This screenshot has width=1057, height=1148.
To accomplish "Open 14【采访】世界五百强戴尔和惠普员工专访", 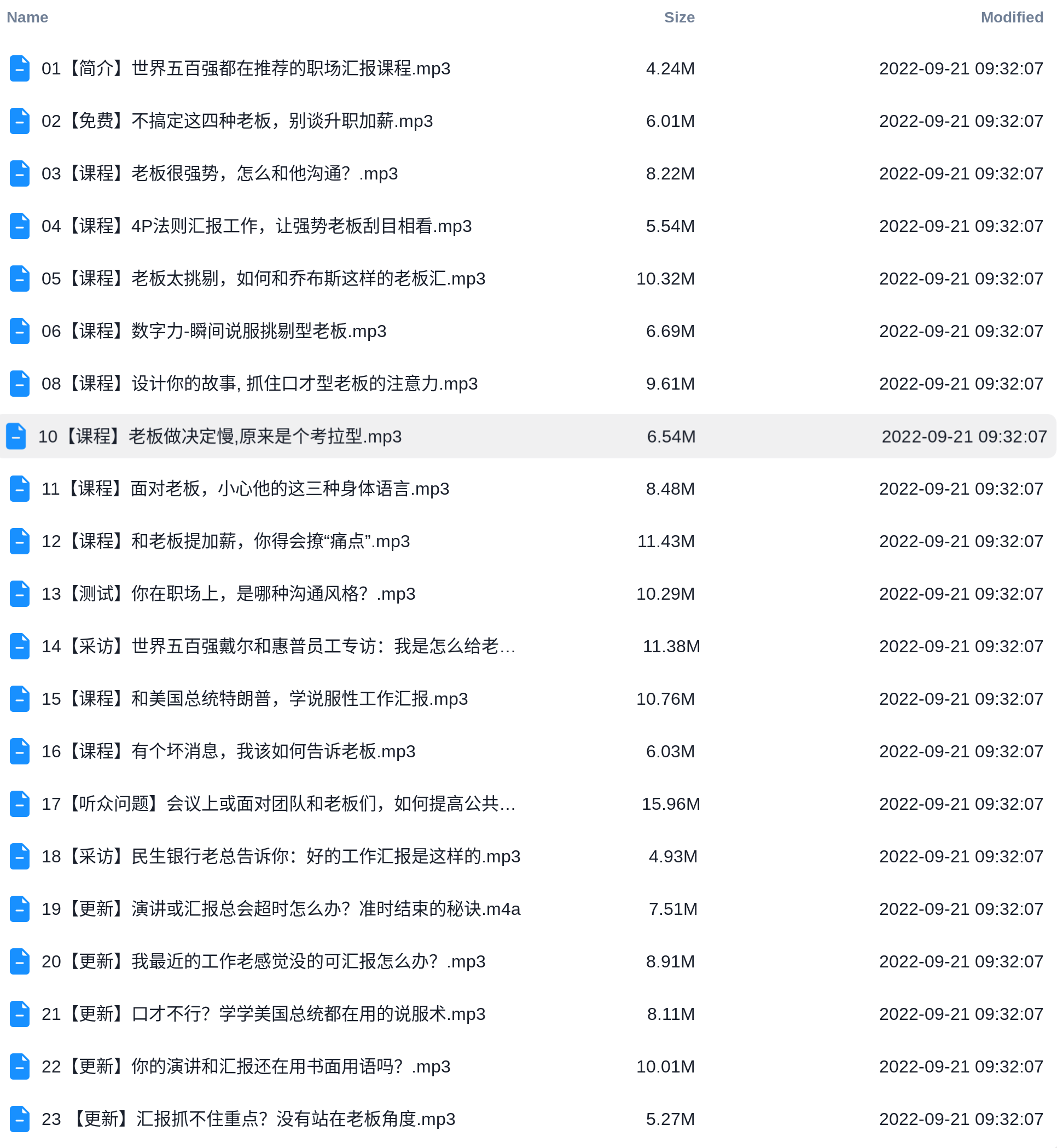I will click(x=278, y=647).
